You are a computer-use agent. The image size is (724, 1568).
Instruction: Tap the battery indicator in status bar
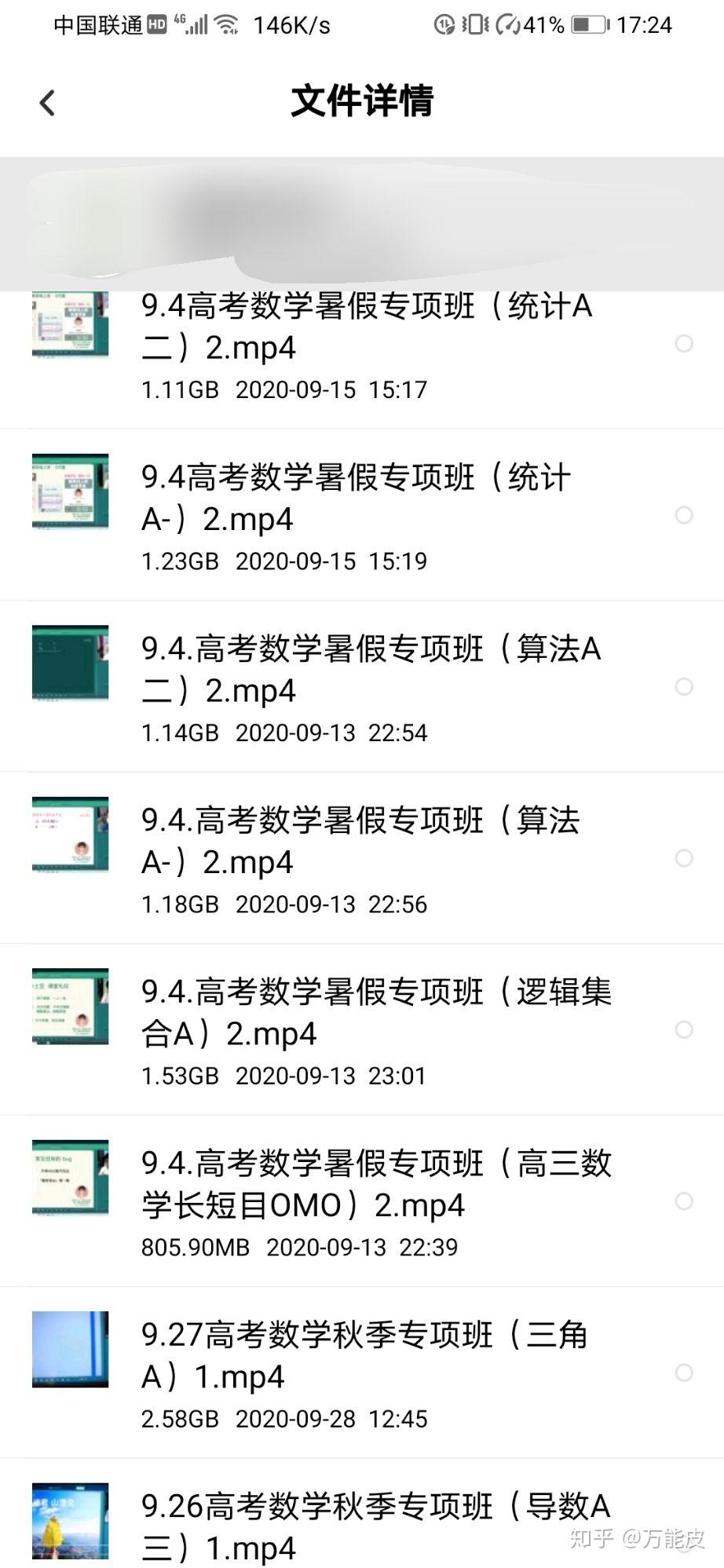point(584,24)
